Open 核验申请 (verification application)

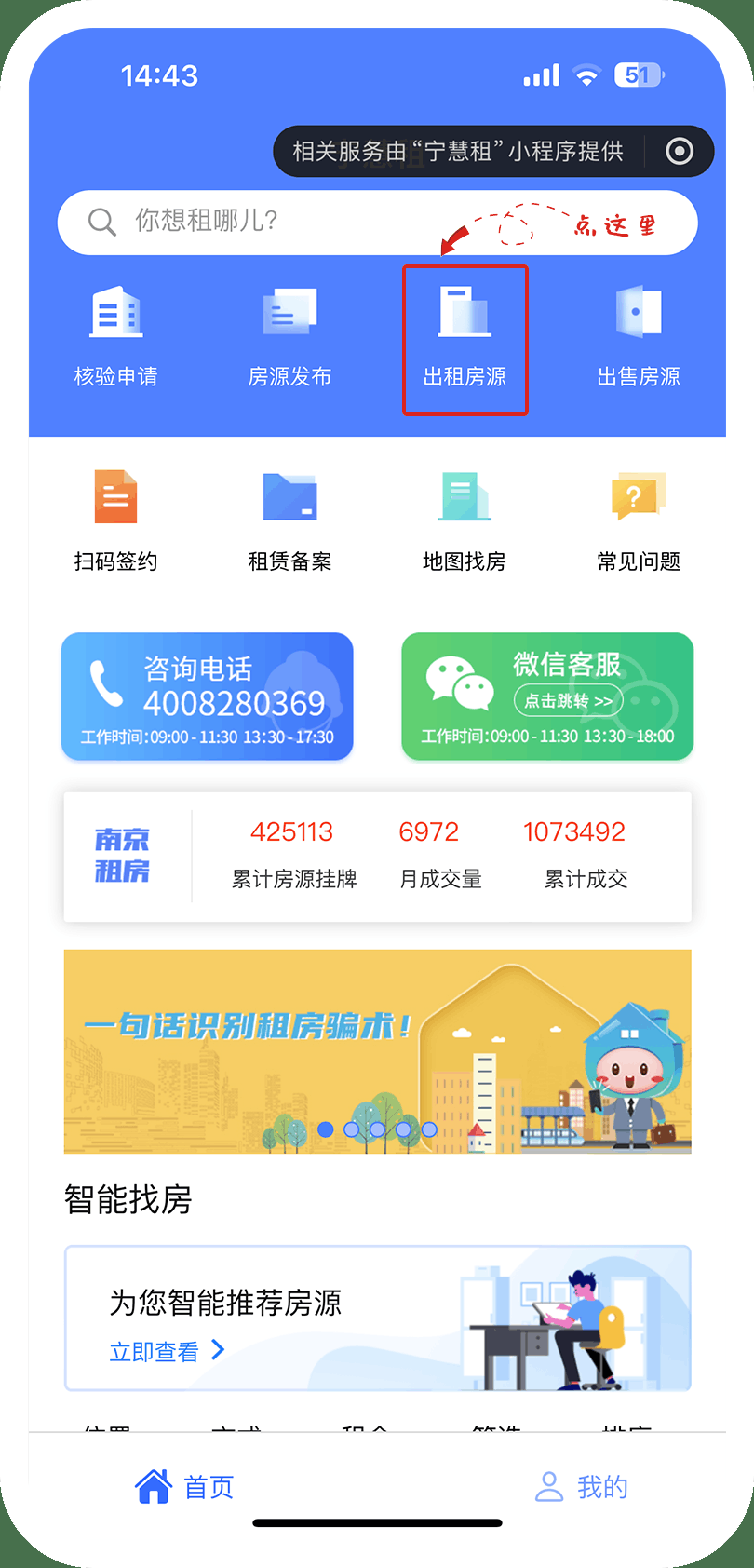(x=116, y=337)
